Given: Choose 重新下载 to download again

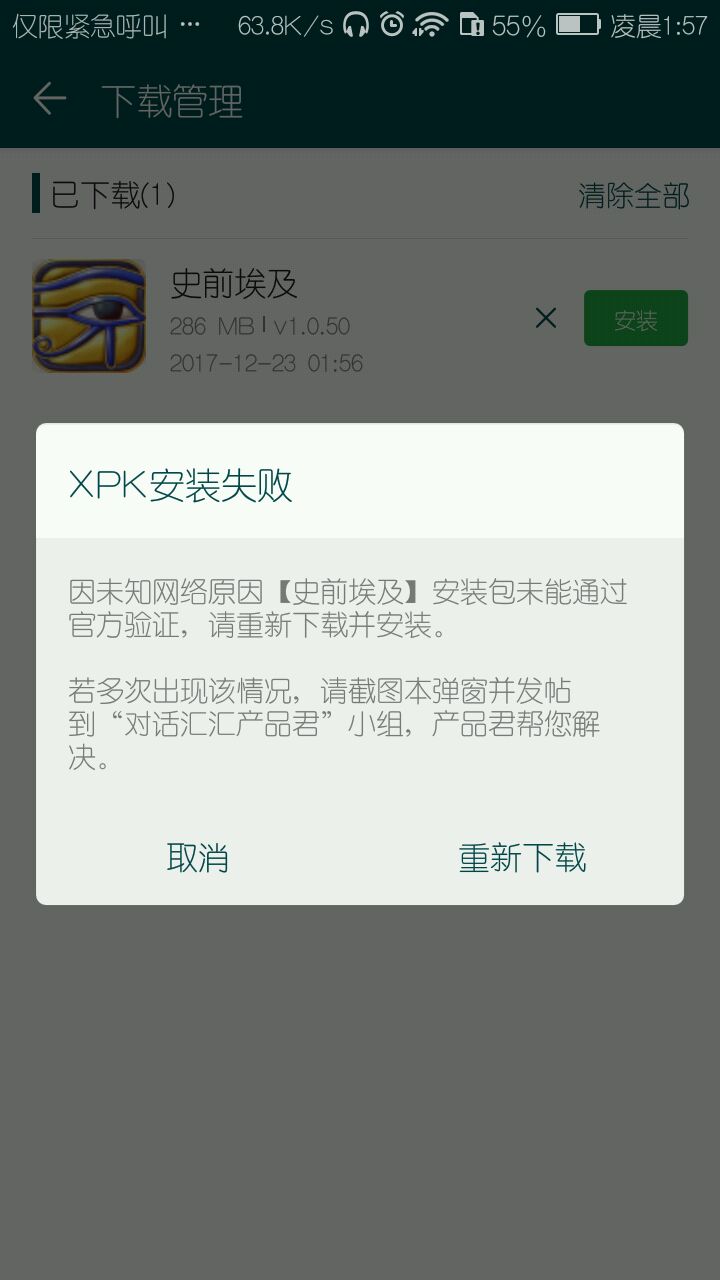Looking at the screenshot, I should tap(522, 858).
